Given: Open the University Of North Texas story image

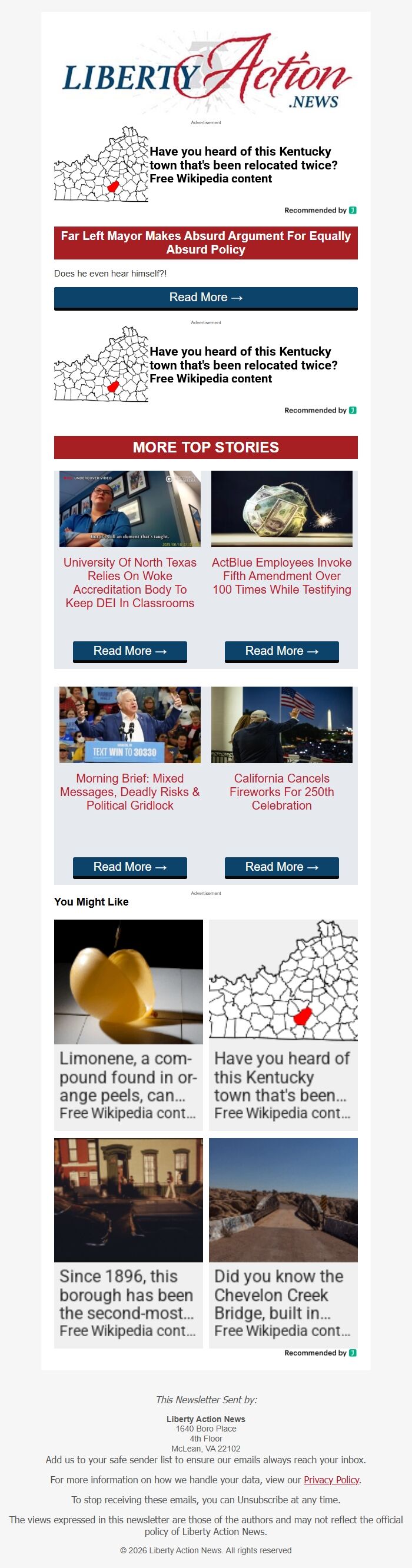Looking at the screenshot, I should 129,509.
